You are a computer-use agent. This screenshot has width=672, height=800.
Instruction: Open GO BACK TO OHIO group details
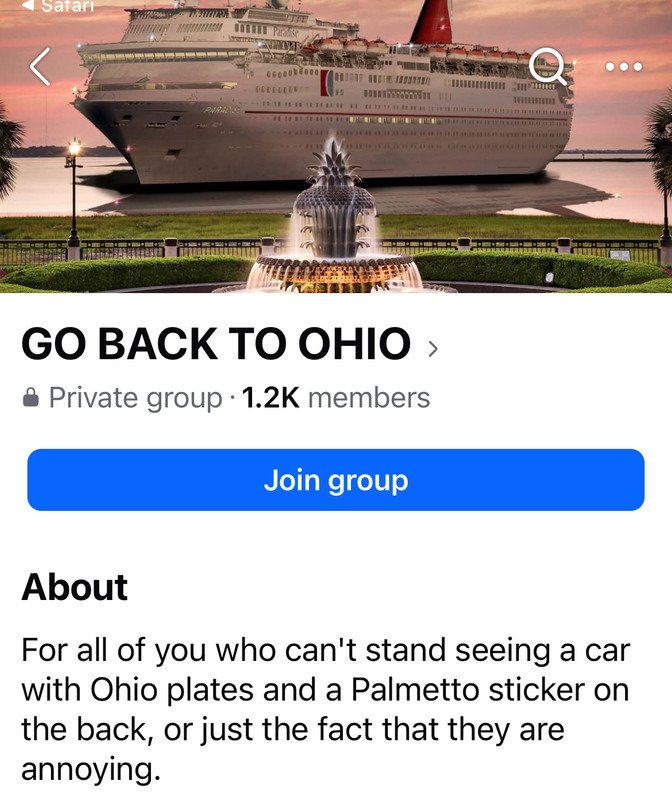[x=230, y=346]
